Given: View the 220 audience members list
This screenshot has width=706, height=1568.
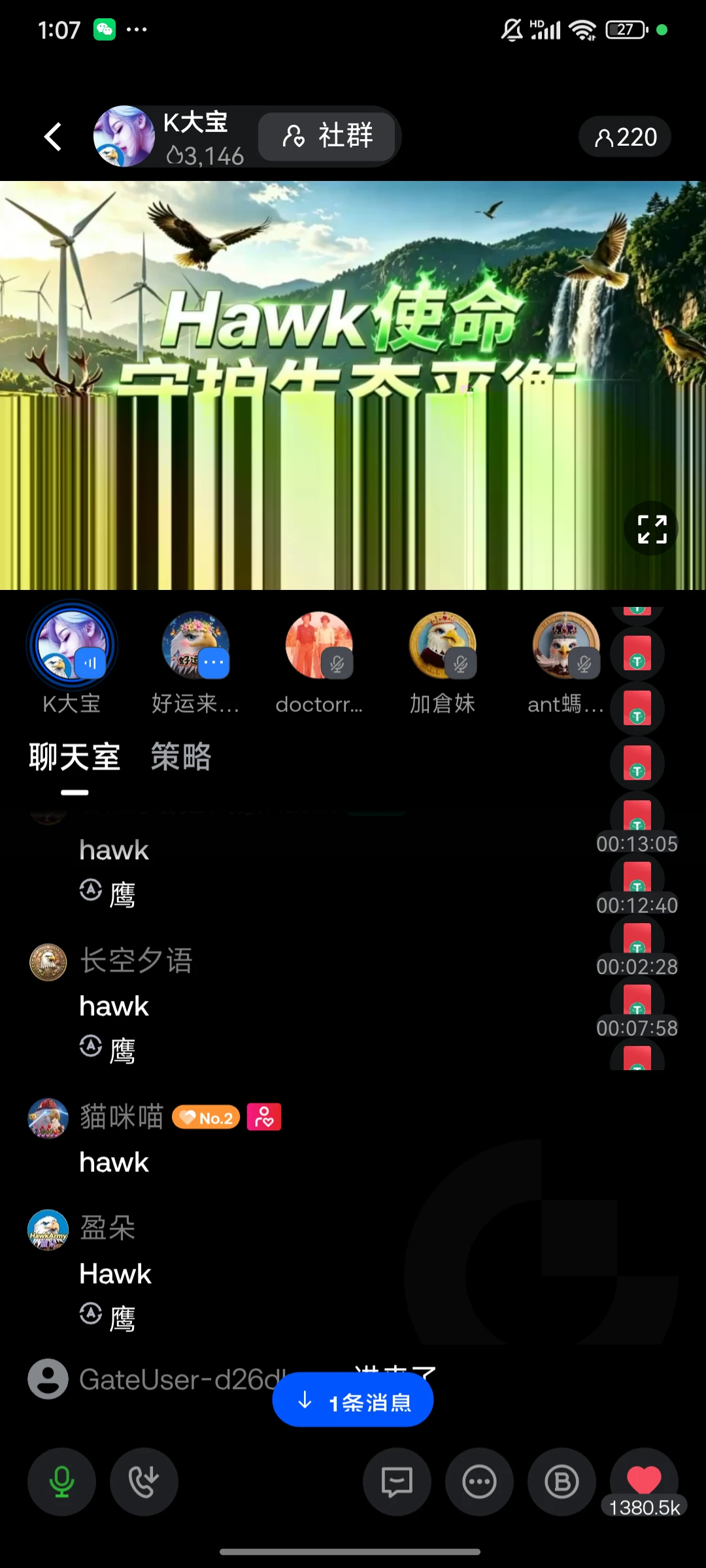Looking at the screenshot, I should [625, 137].
